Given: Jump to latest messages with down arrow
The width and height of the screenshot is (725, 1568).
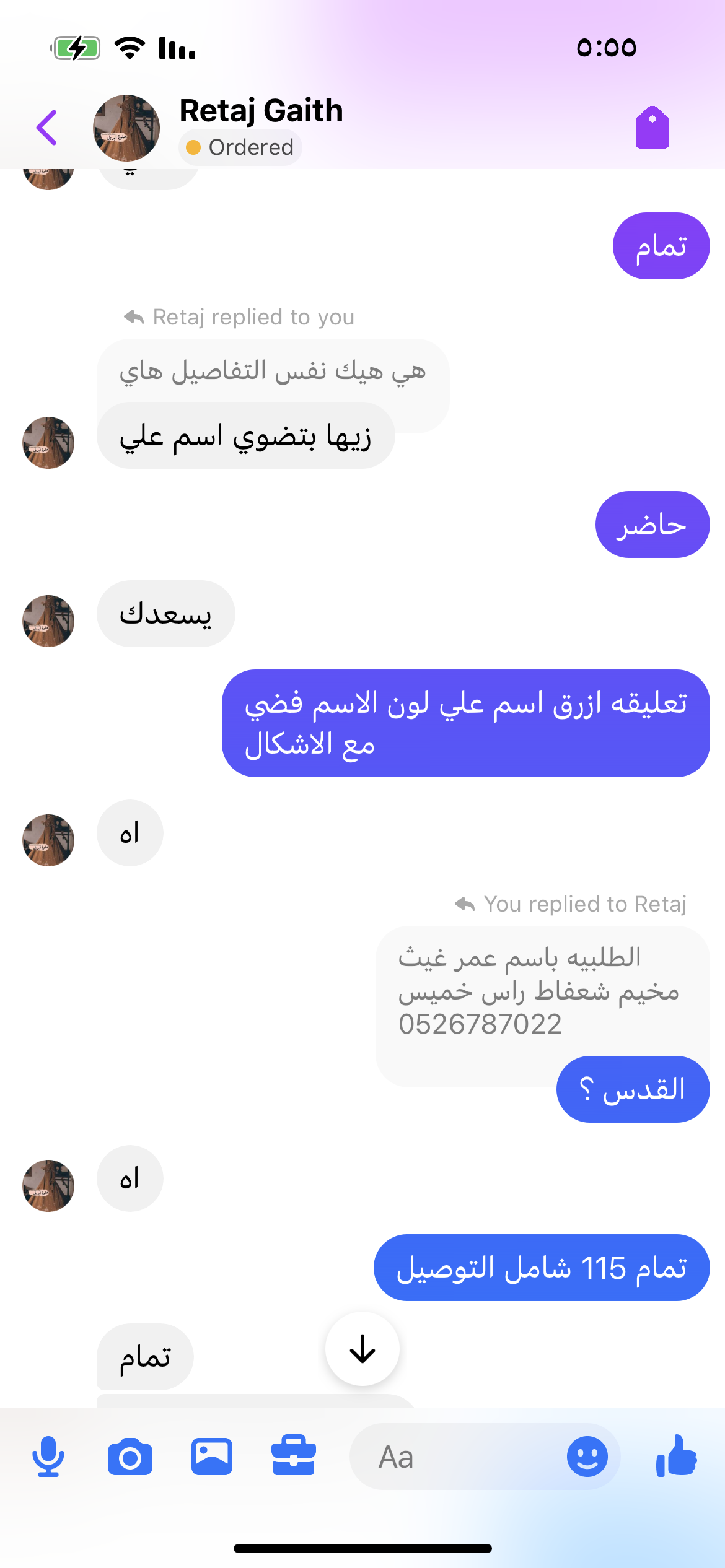Looking at the screenshot, I should click(362, 1349).
